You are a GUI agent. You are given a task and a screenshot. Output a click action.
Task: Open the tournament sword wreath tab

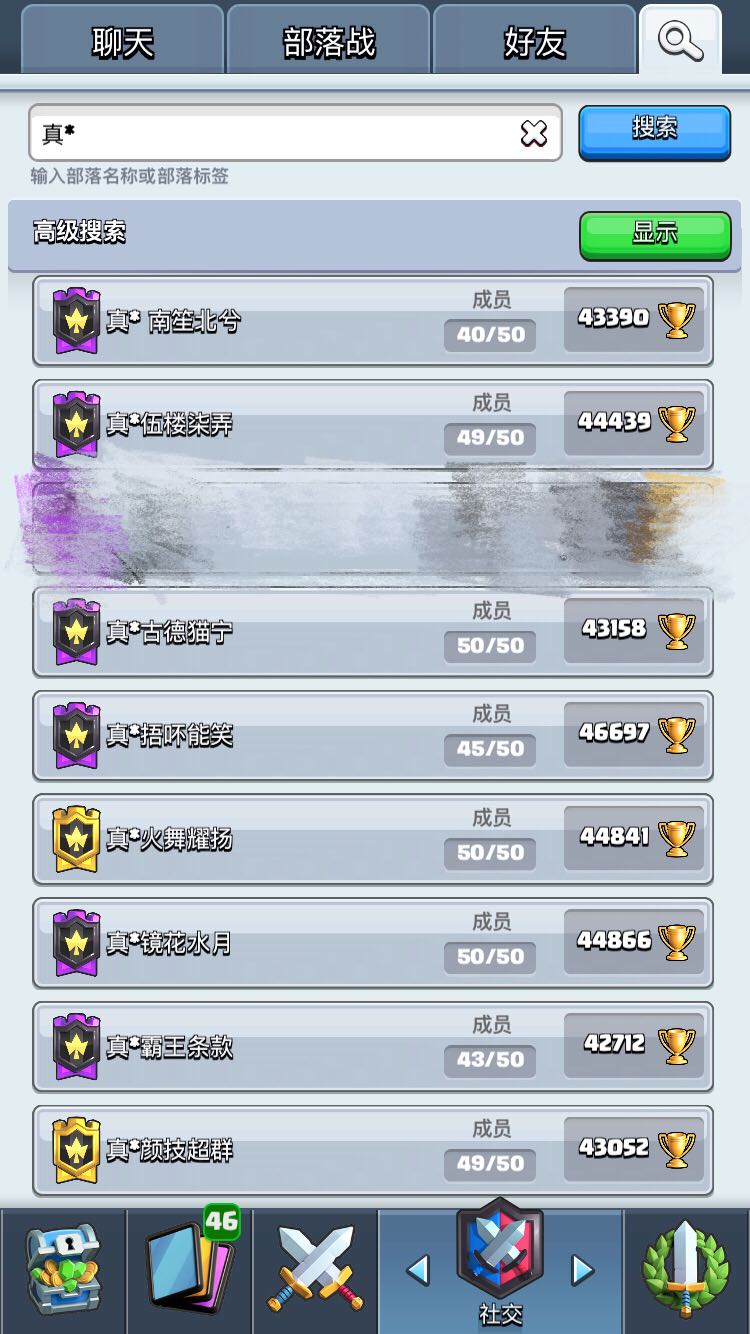point(686,1270)
